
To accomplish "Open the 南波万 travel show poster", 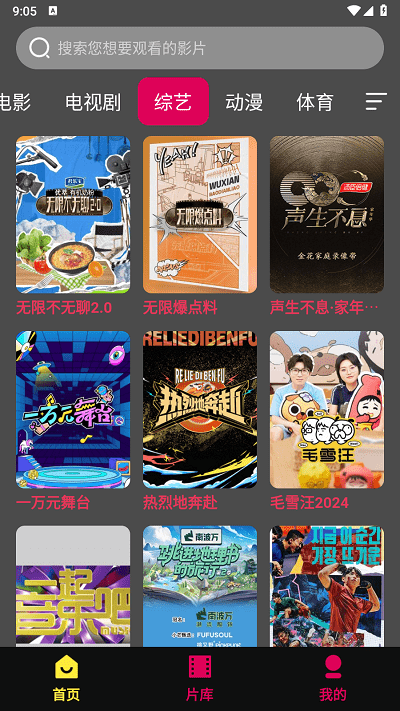I will (200, 586).
